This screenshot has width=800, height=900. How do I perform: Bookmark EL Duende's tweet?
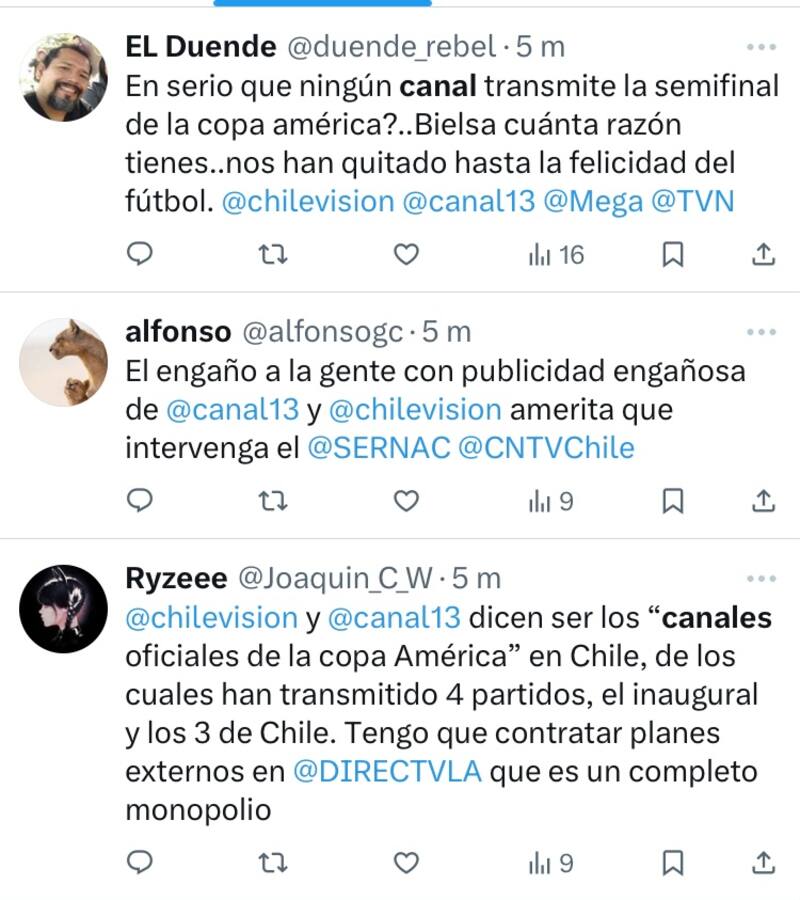[673, 255]
